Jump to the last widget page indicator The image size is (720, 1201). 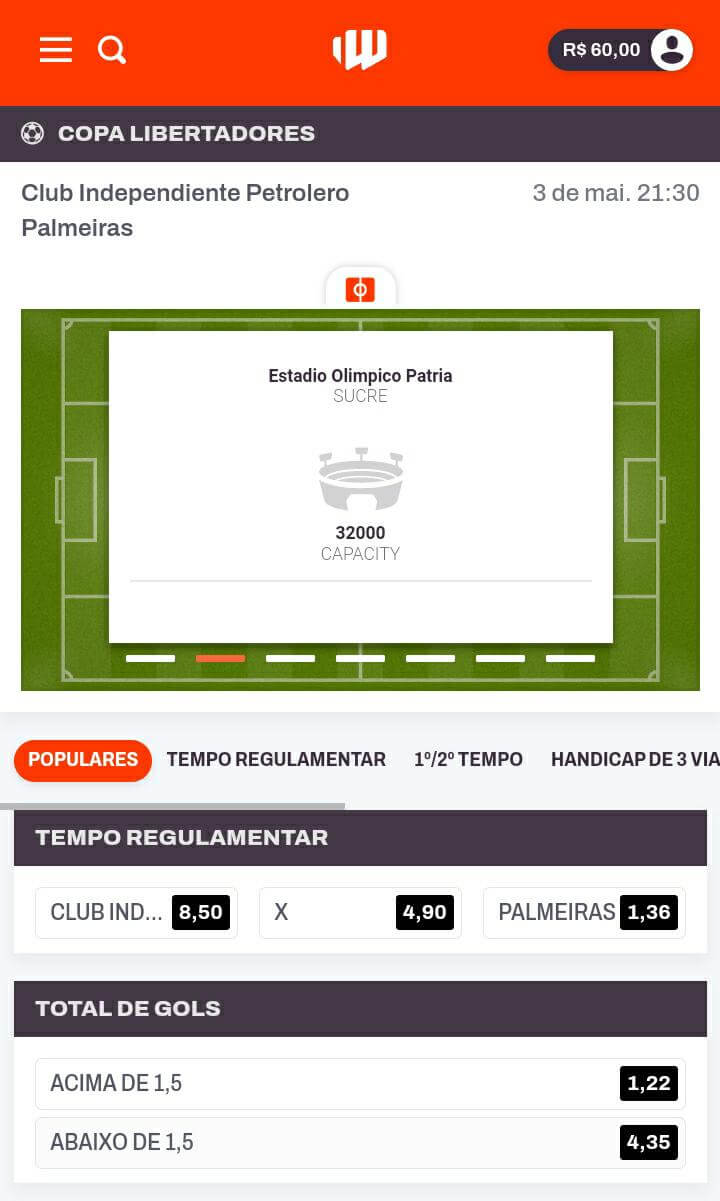click(x=570, y=658)
